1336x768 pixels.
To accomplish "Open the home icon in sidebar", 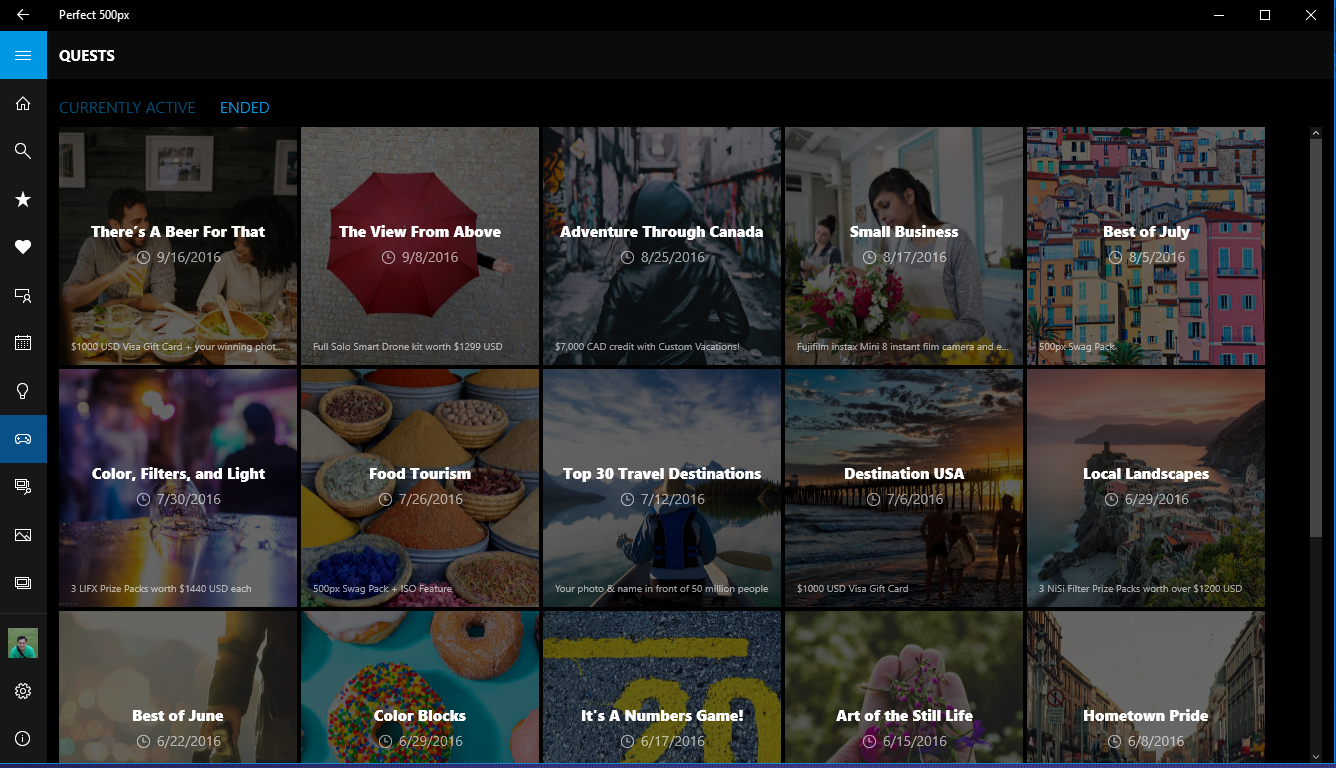I will click(23, 103).
